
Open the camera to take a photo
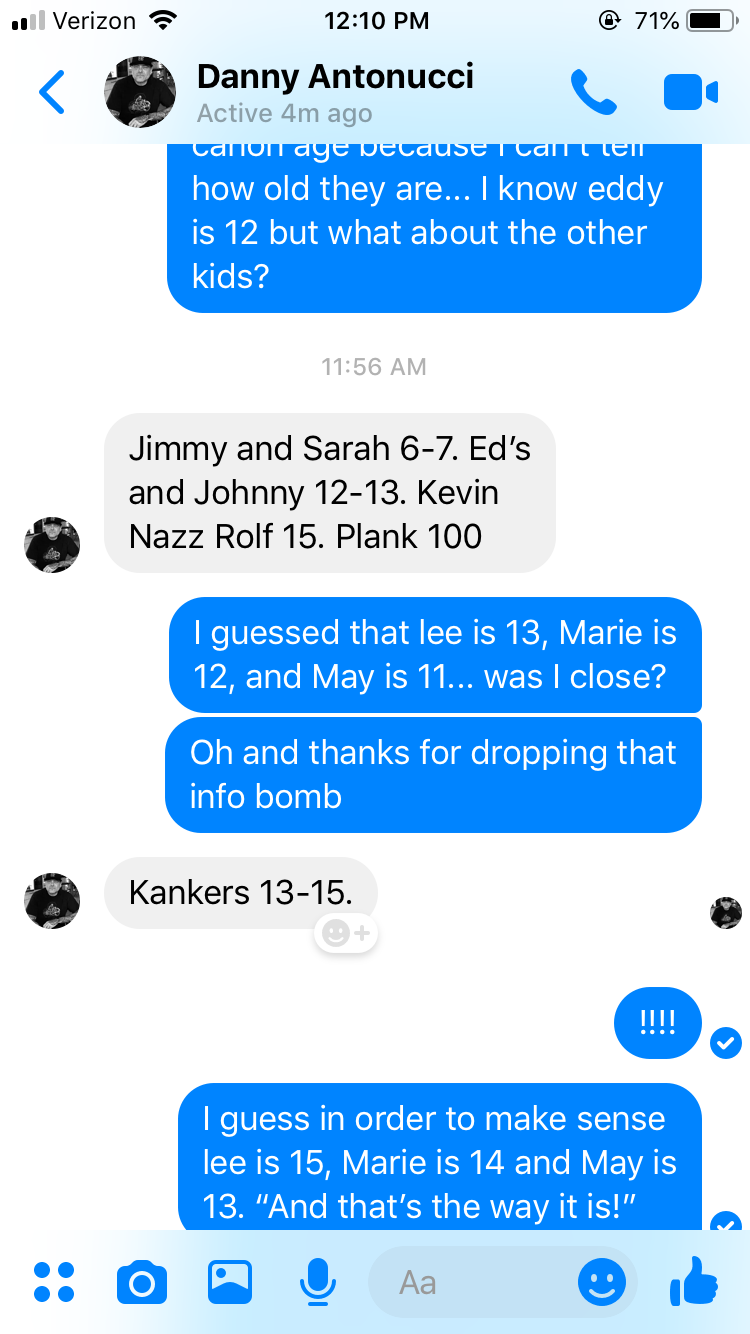click(x=142, y=1282)
